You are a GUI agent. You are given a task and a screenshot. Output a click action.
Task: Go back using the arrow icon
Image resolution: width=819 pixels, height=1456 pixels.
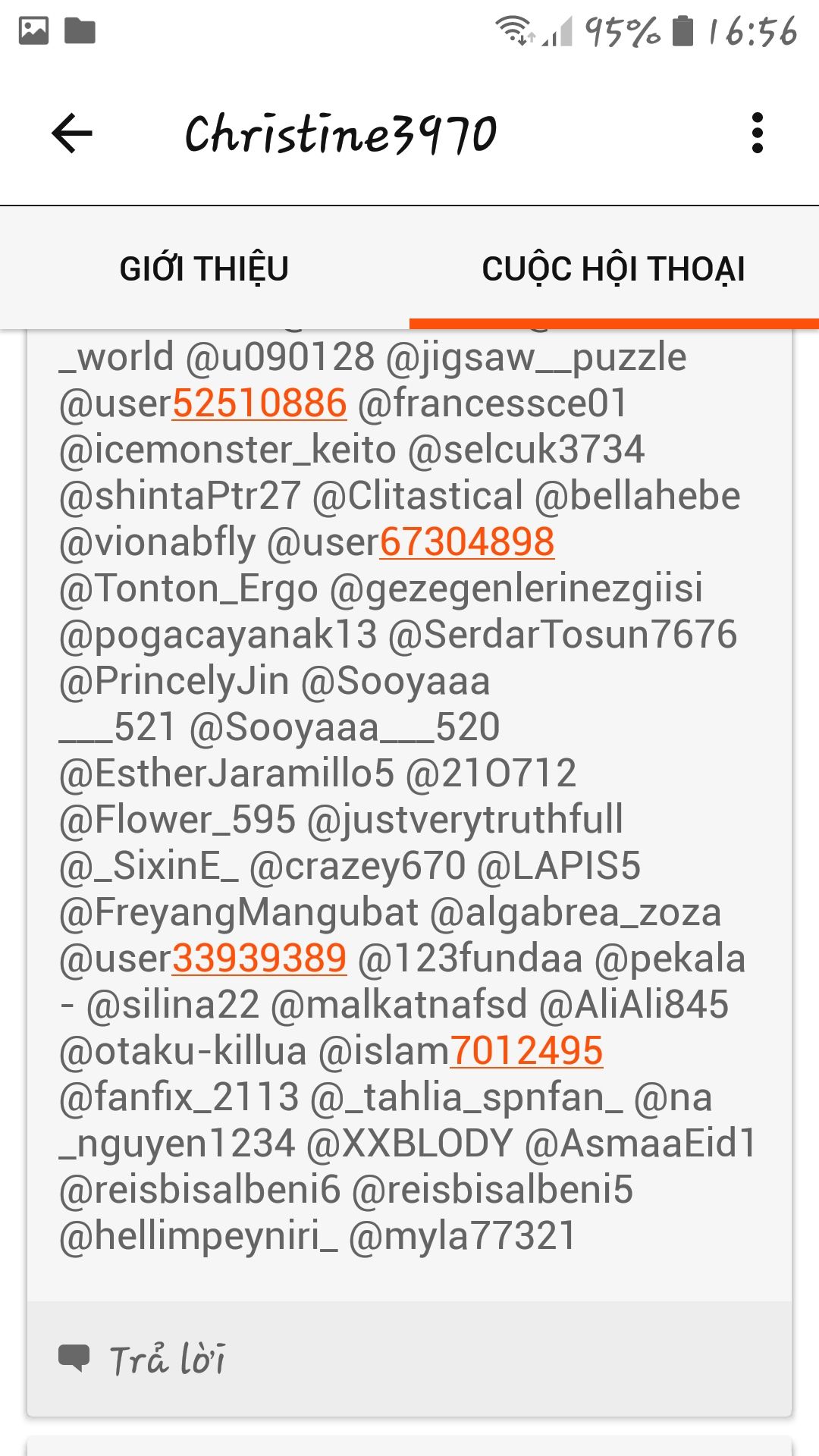[72, 133]
